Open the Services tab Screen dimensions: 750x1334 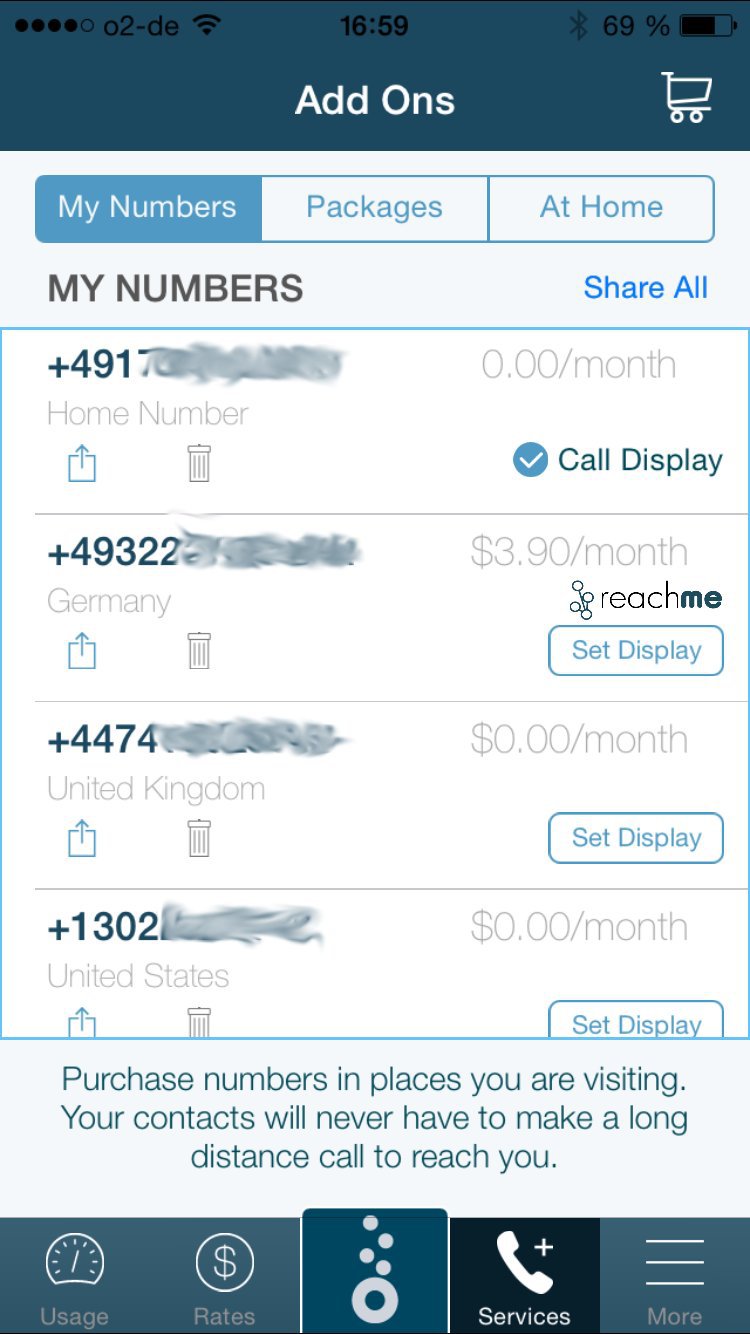click(524, 1276)
